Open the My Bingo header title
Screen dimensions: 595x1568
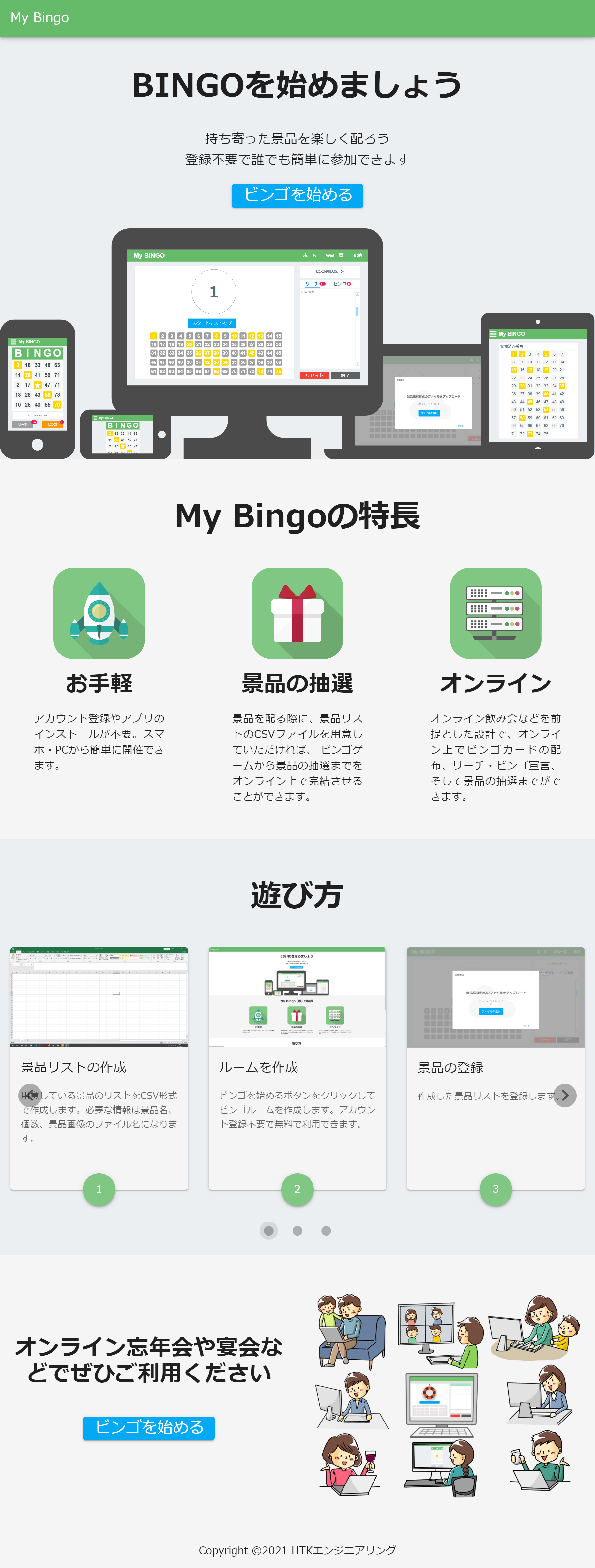[39, 18]
